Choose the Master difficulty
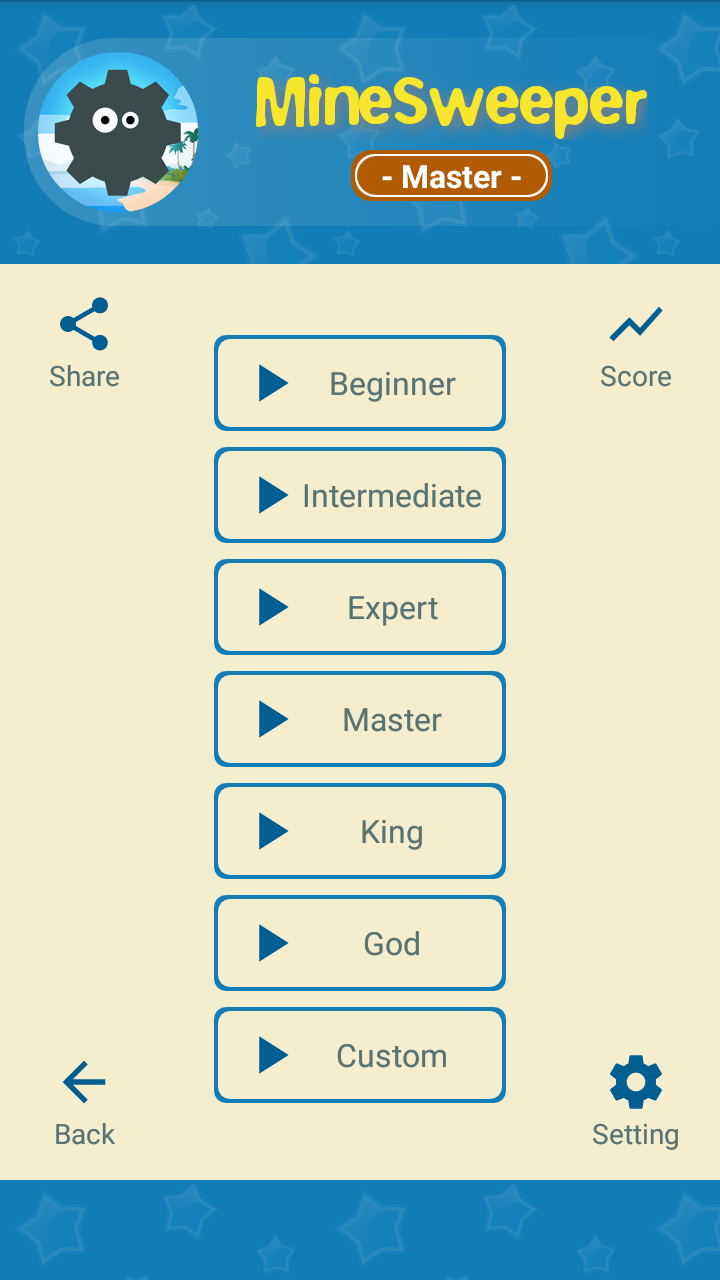Image resolution: width=720 pixels, height=1280 pixels. coord(360,719)
